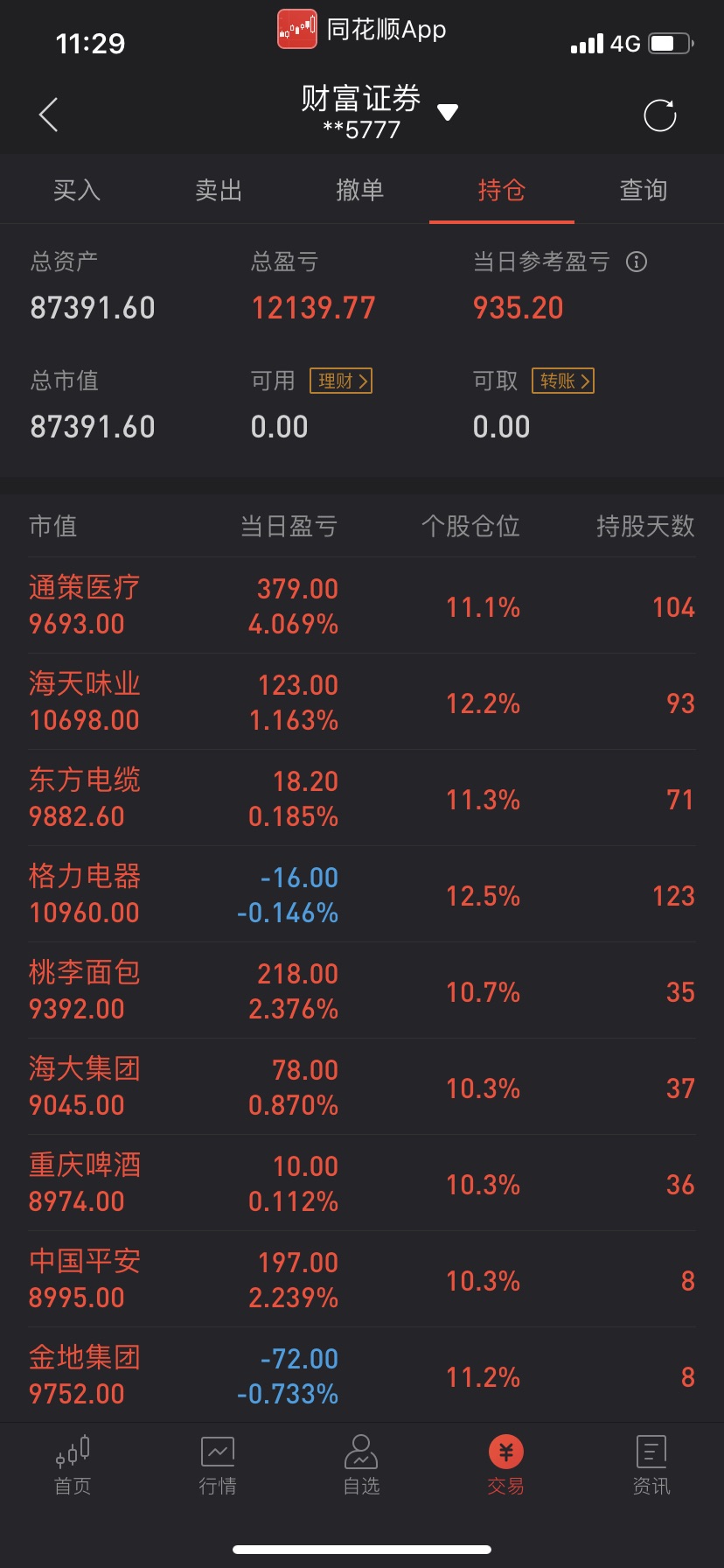724x1568 pixels.
Task: Switch to the 买入 tab
Action: [x=77, y=190]
